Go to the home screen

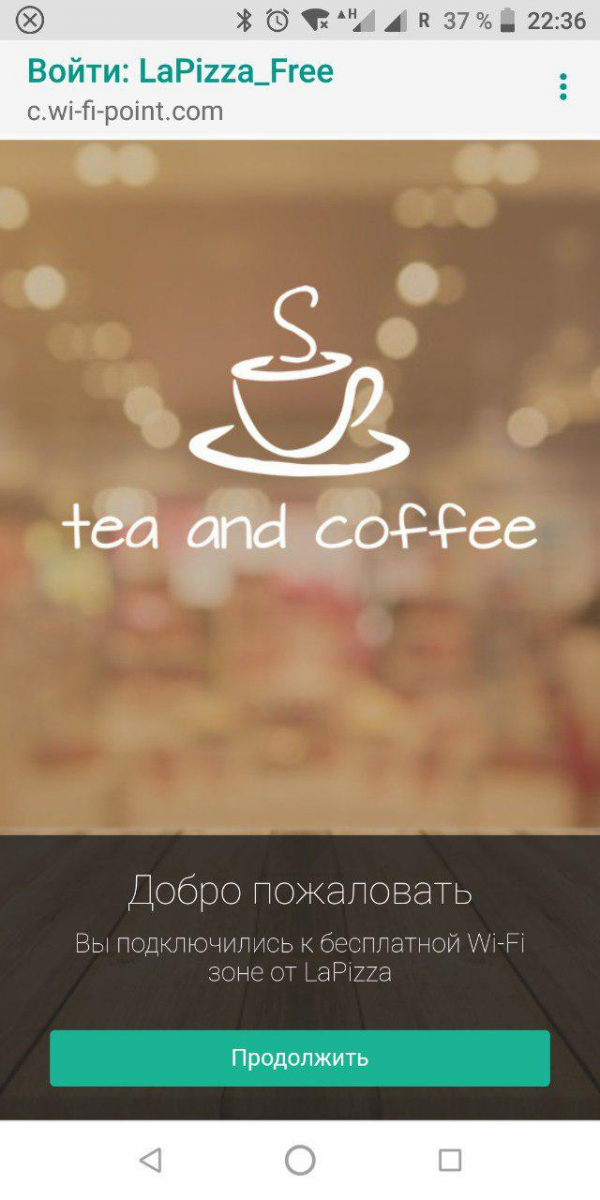pyautogui.click(x=300, y=1160)
